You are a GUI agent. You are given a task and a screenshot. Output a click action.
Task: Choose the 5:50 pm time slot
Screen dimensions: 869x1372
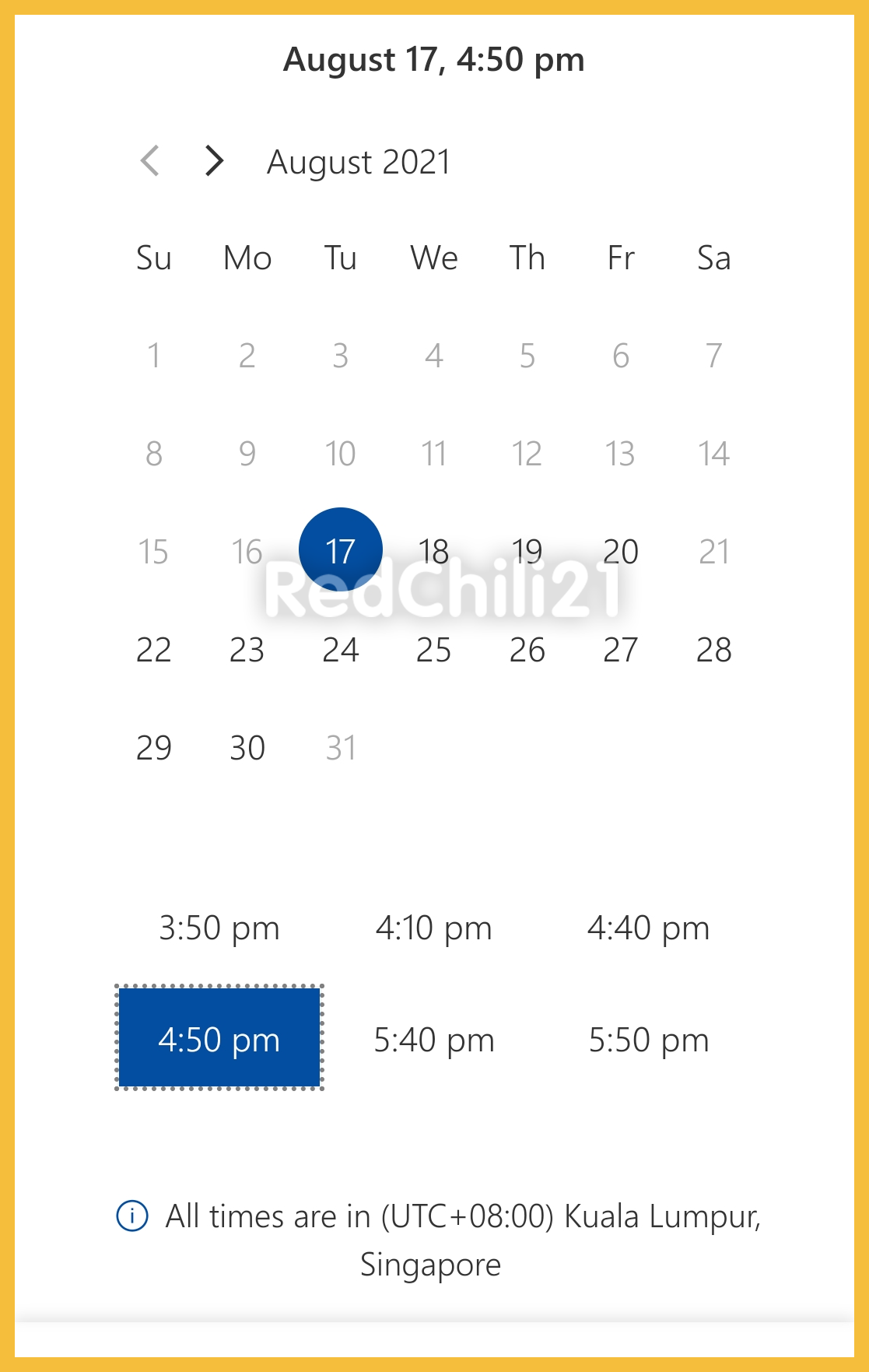[648, 1040]
